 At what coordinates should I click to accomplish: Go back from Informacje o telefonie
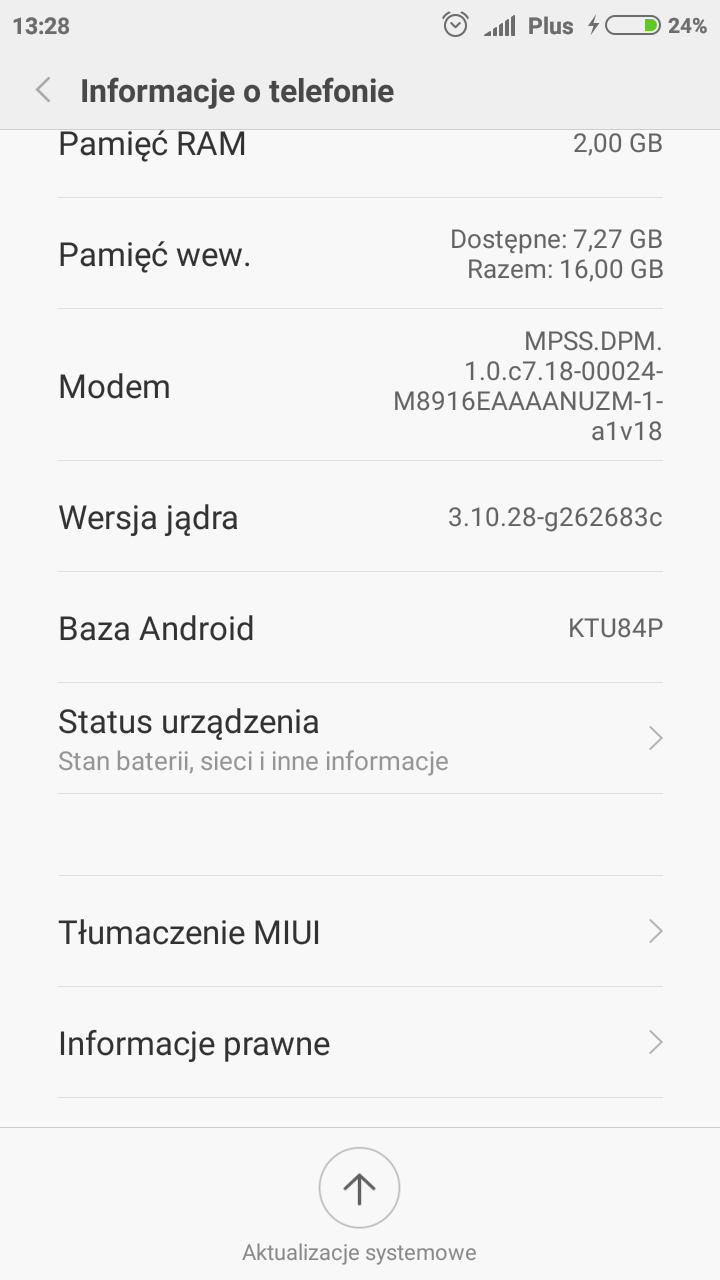43,91
